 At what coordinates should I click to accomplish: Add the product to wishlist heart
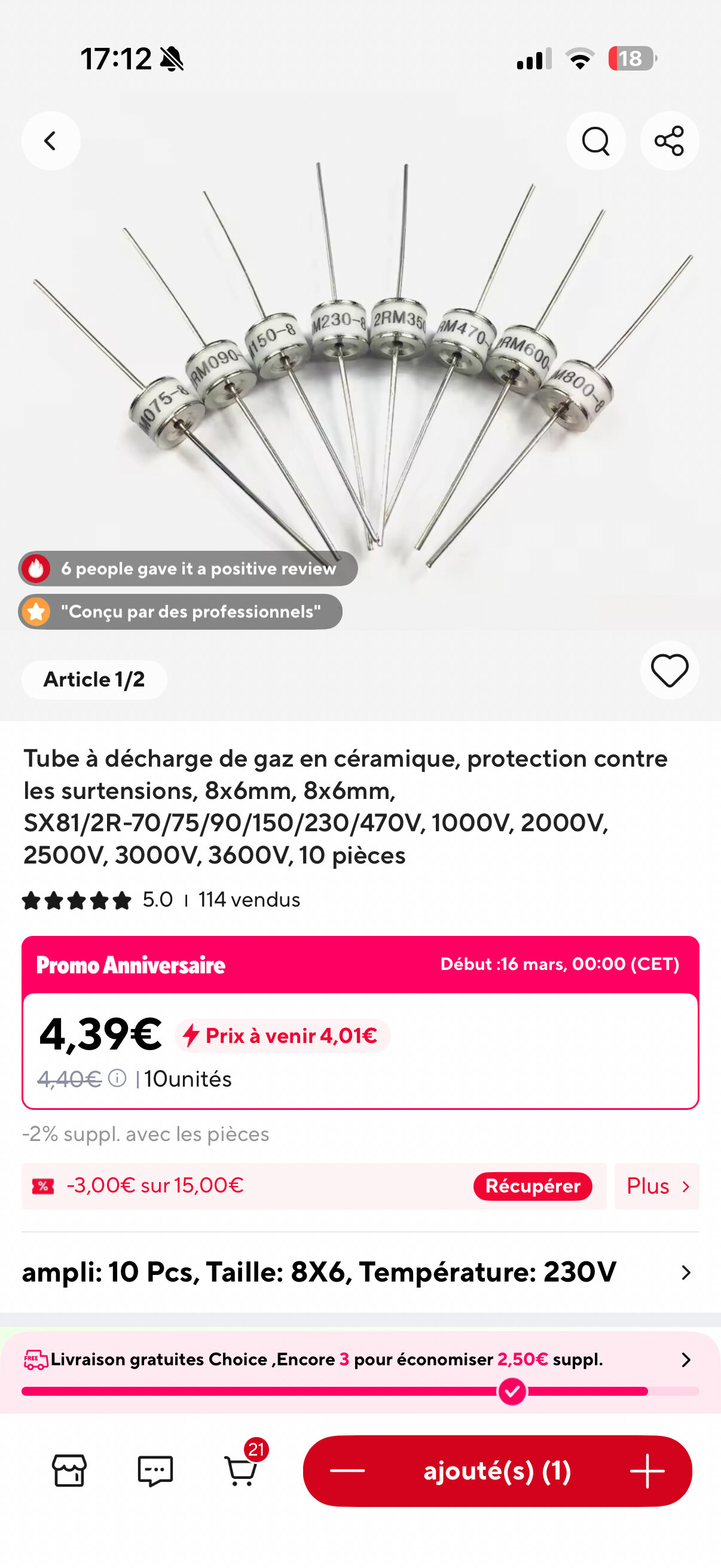click(x=668, y=670)
